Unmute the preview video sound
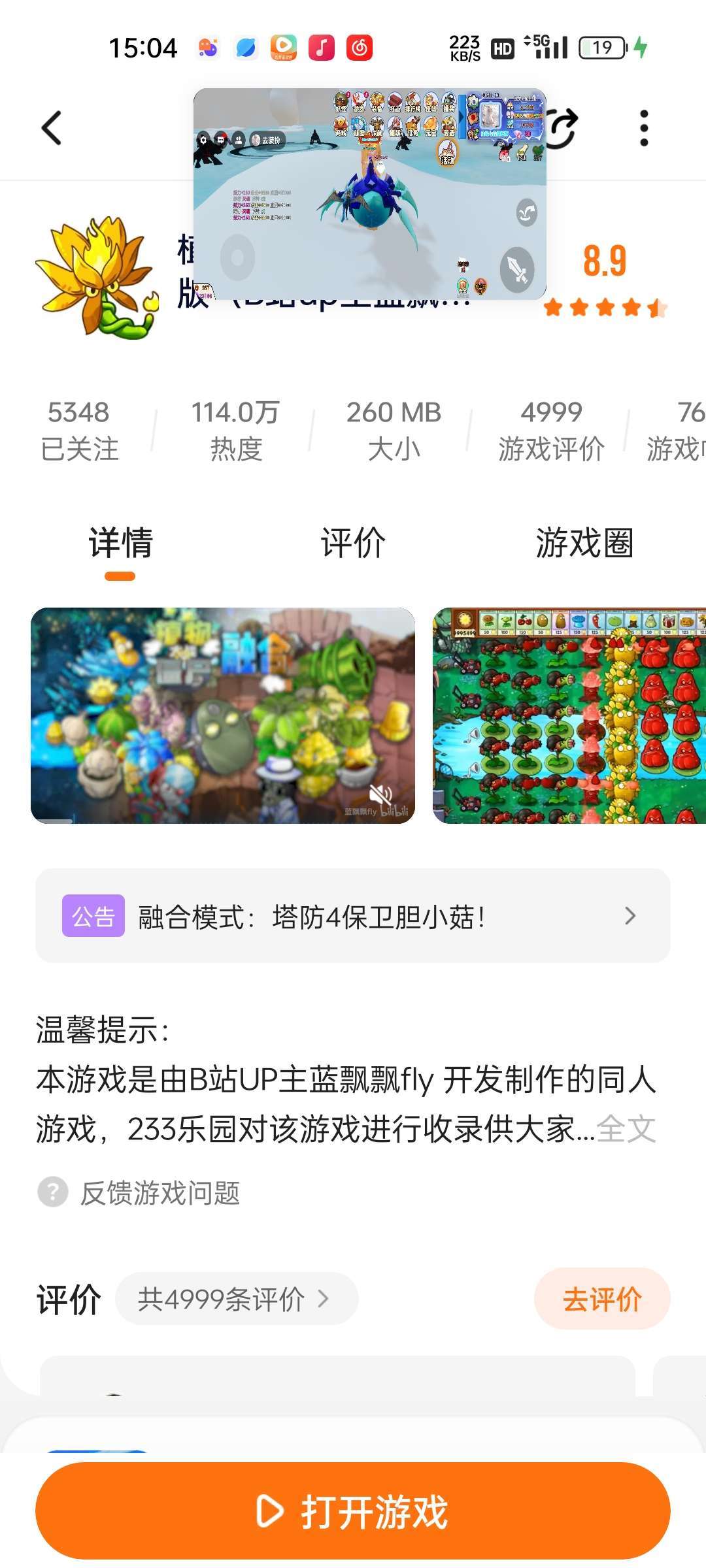This screenshot has width=706, height=1568. pyautogui.click(x=380, y=795)
